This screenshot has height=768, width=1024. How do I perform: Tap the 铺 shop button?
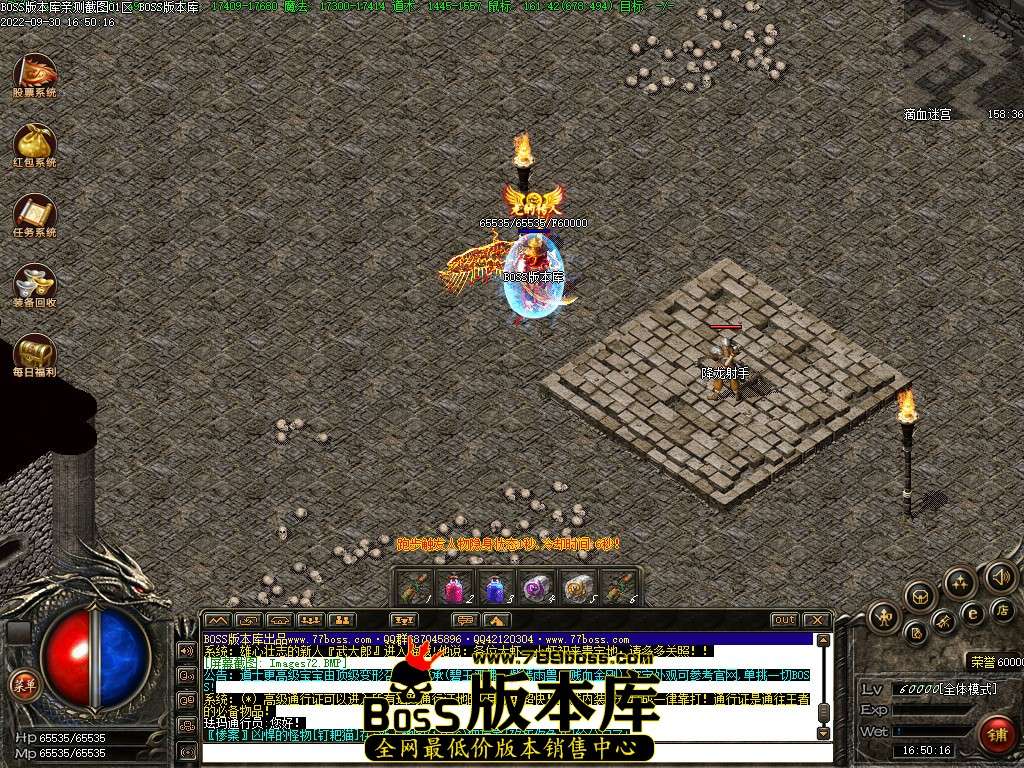coord(996,733)
